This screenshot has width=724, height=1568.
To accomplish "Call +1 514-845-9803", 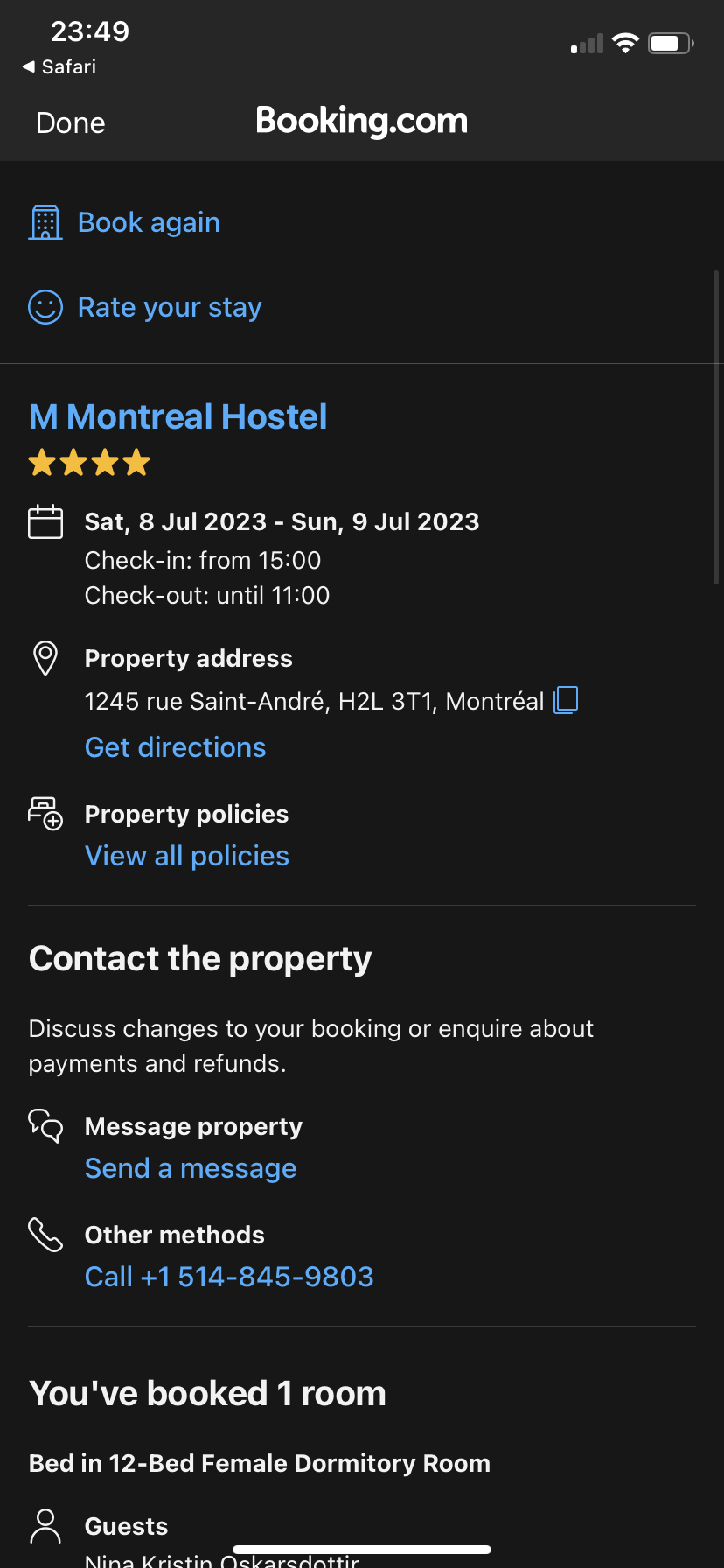I will coord(228,1277).
